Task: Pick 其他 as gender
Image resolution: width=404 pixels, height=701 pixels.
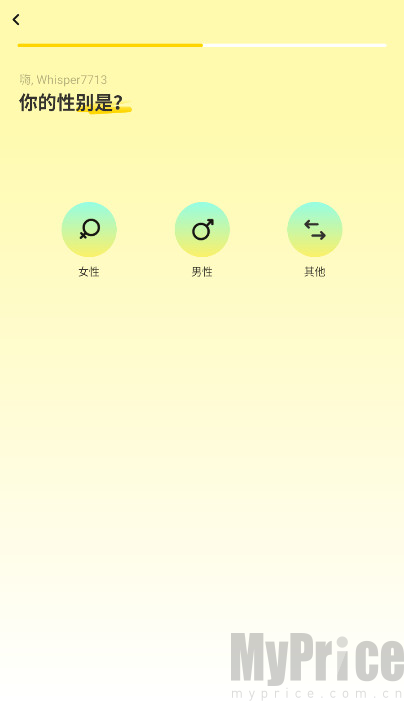Action: click(x=315, y=229)
